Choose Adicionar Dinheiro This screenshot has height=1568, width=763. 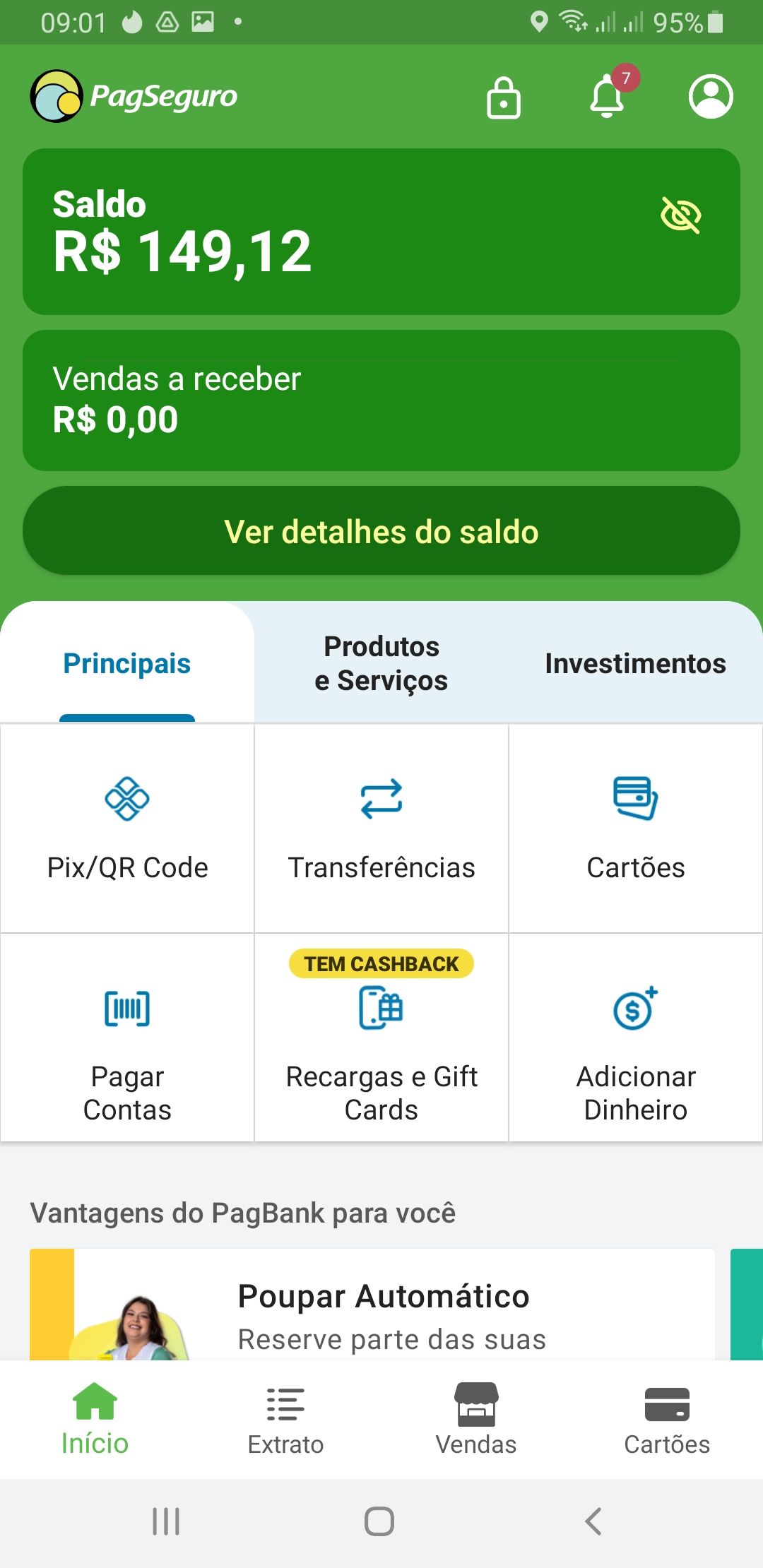[x=636, y=1037]
